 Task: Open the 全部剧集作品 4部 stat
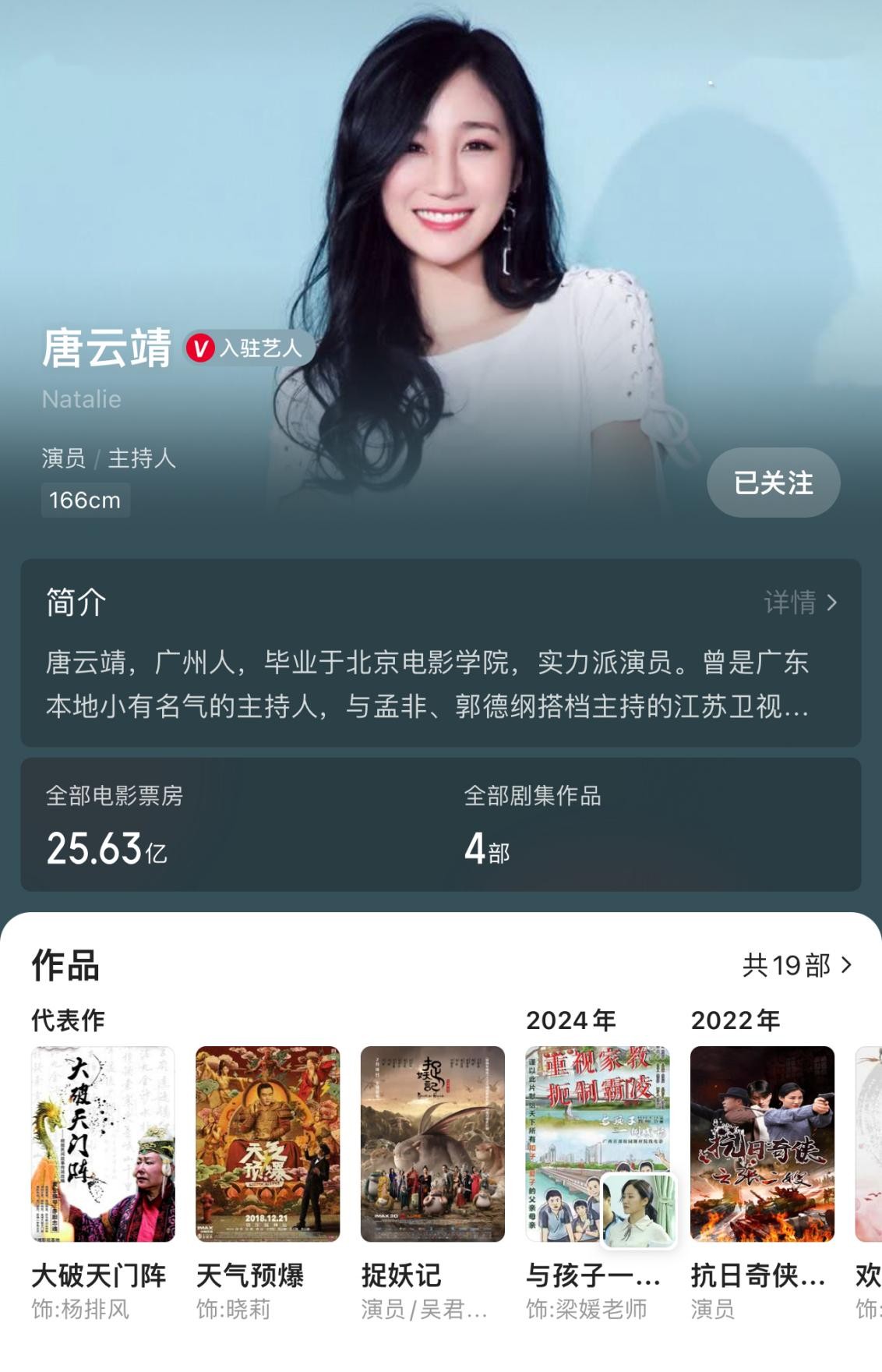[x=533, y=826]
